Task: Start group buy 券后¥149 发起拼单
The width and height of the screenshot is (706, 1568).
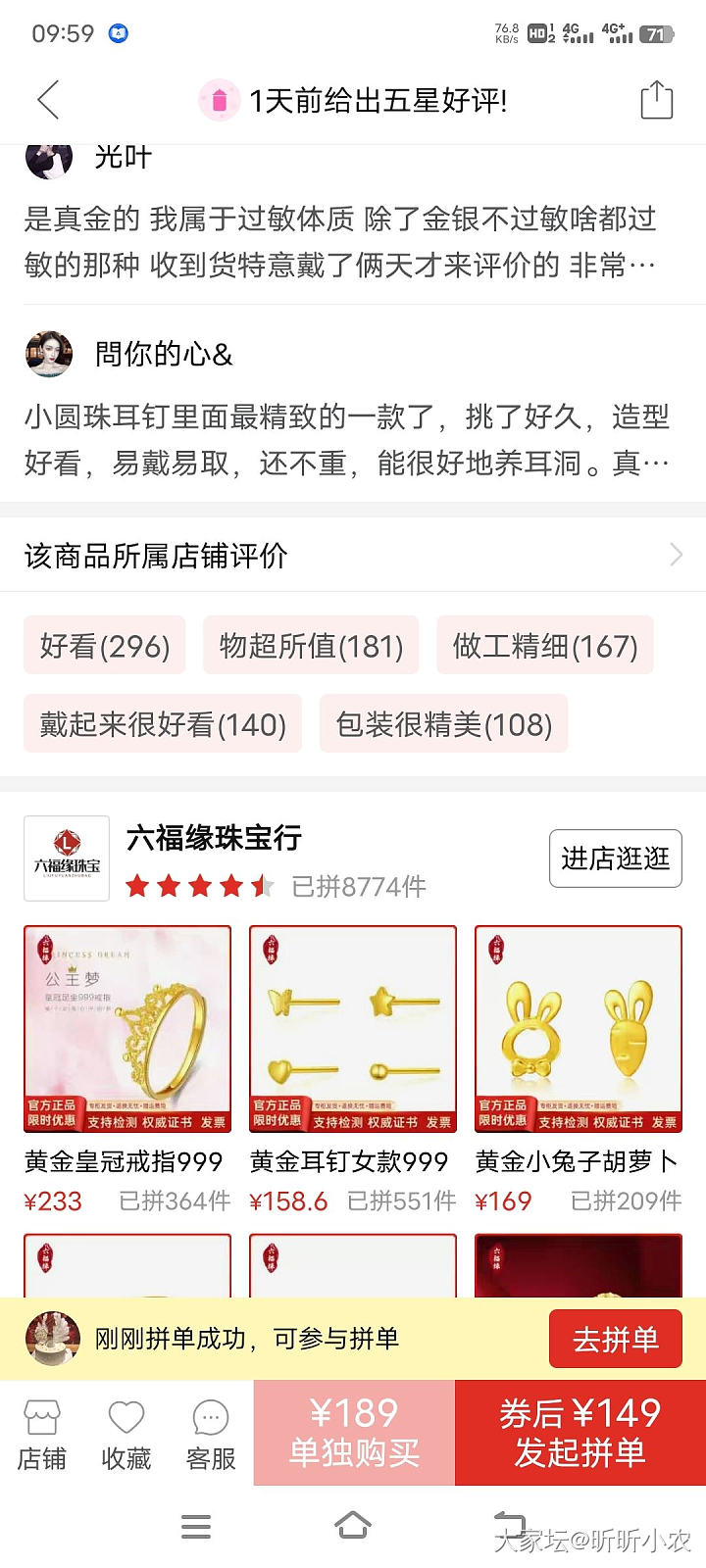Action: [580, 1432]
